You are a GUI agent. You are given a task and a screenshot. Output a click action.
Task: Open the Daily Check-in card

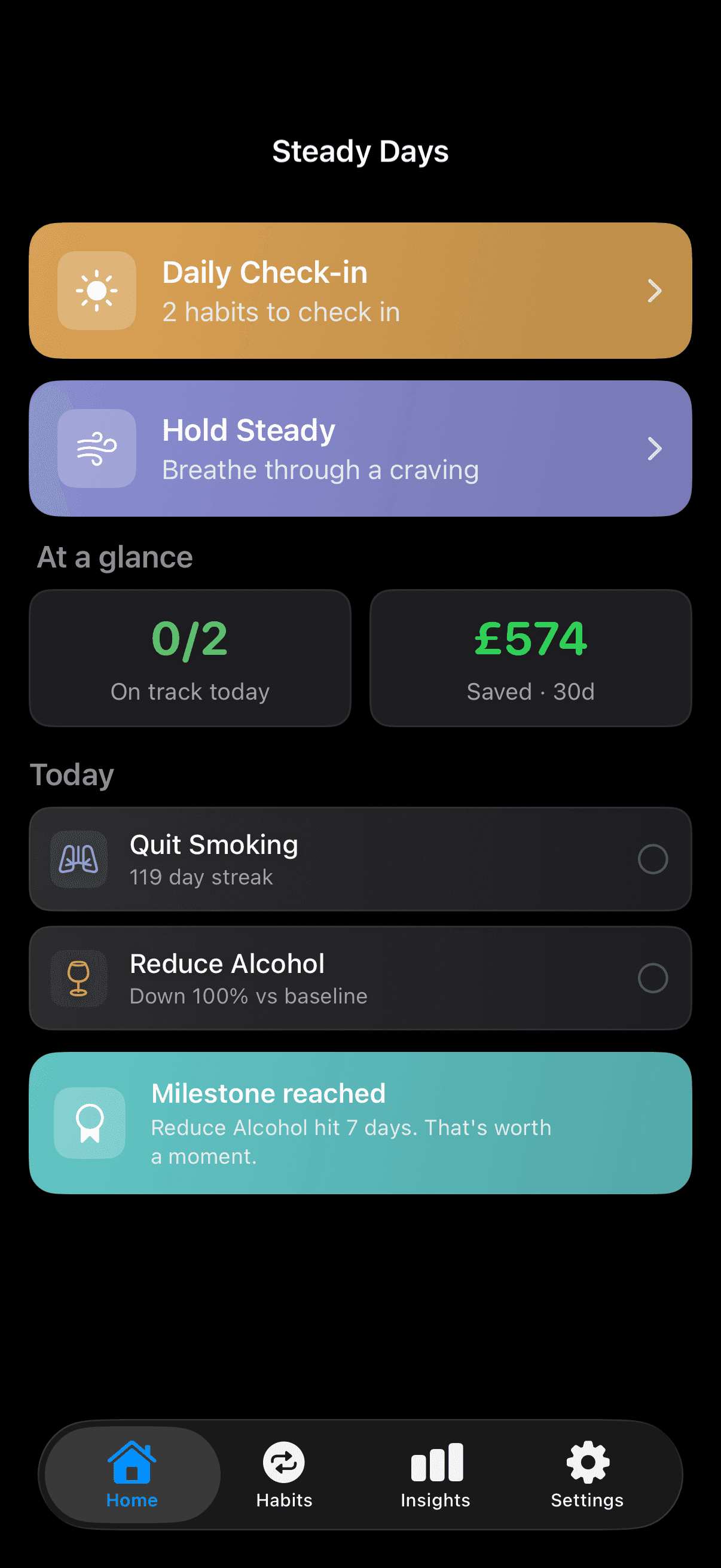click(360, 291)
